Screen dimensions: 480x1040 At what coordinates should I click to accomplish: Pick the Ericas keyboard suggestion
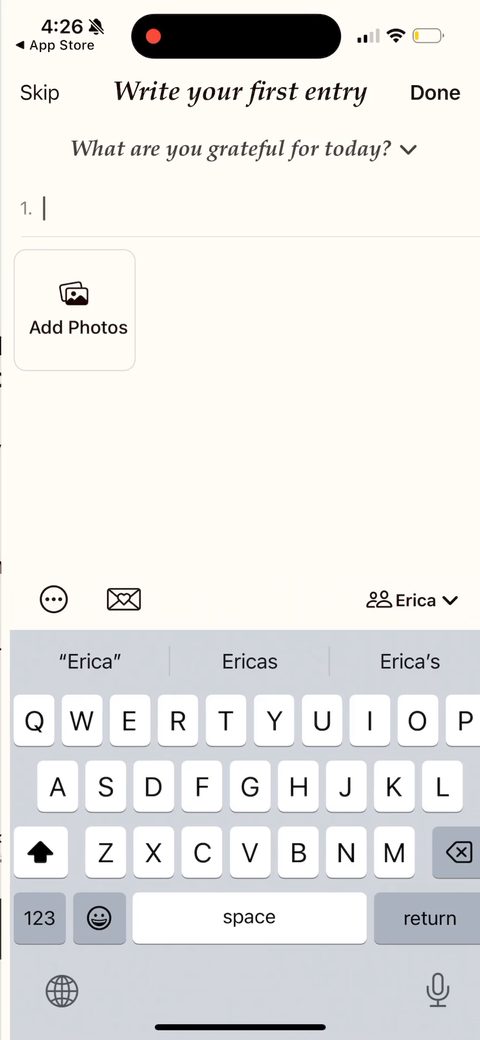[250, 661]
